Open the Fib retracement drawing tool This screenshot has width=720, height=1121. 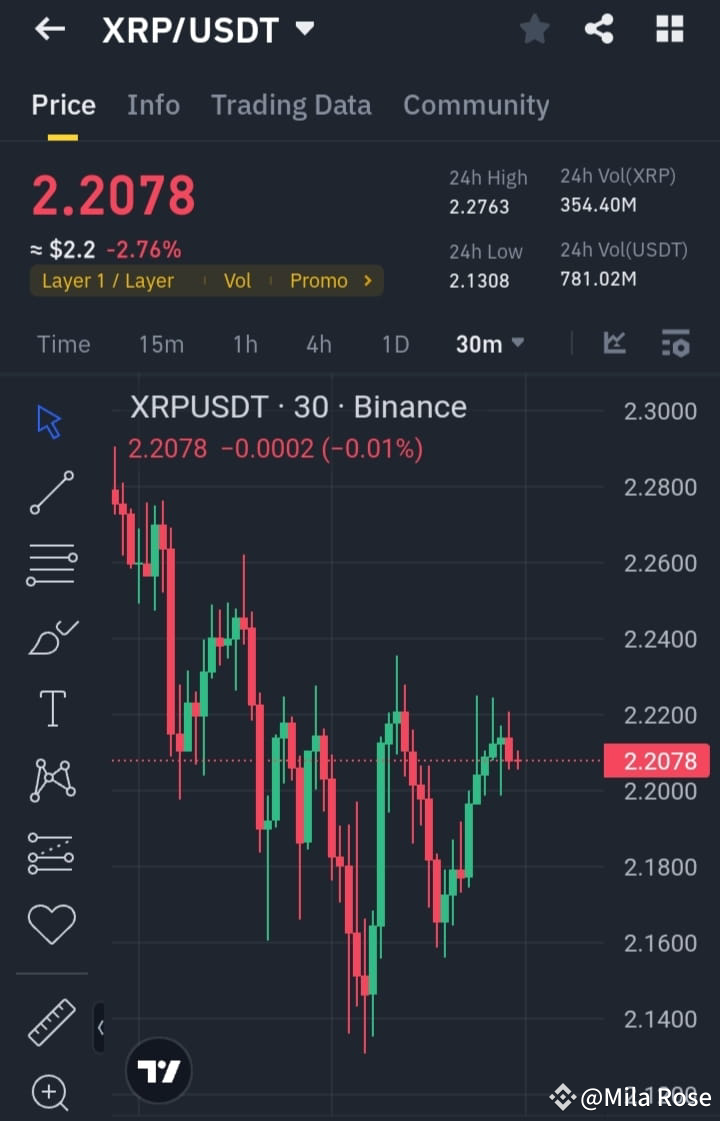click(x=50, y=565)
